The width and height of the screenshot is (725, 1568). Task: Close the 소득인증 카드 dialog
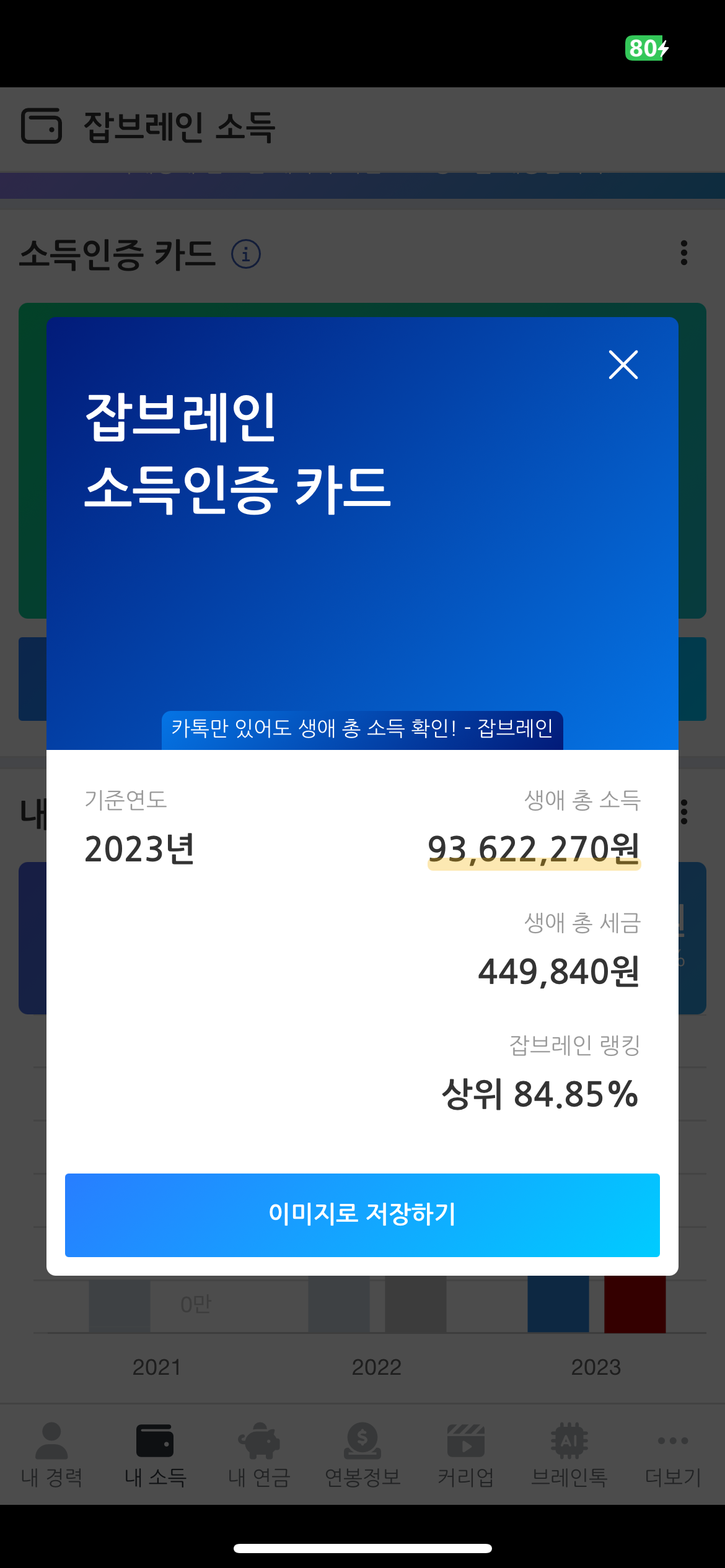(x=623, y=365)
